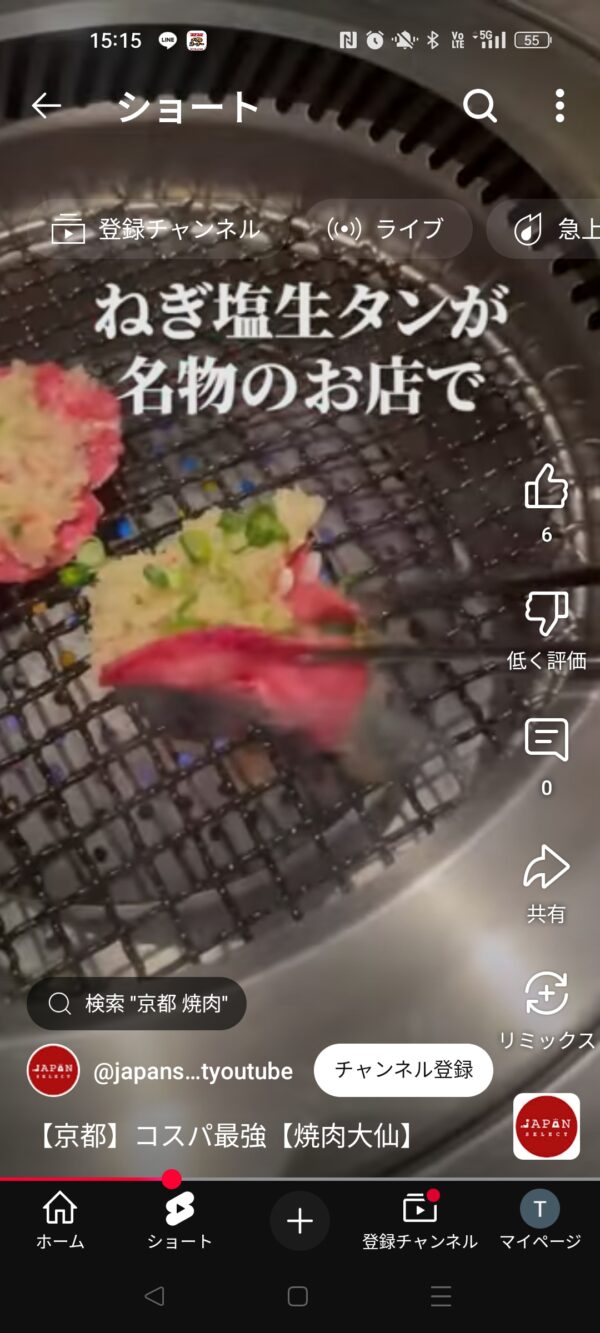Open the @japans...tyoutube channel

[192, 1071]
